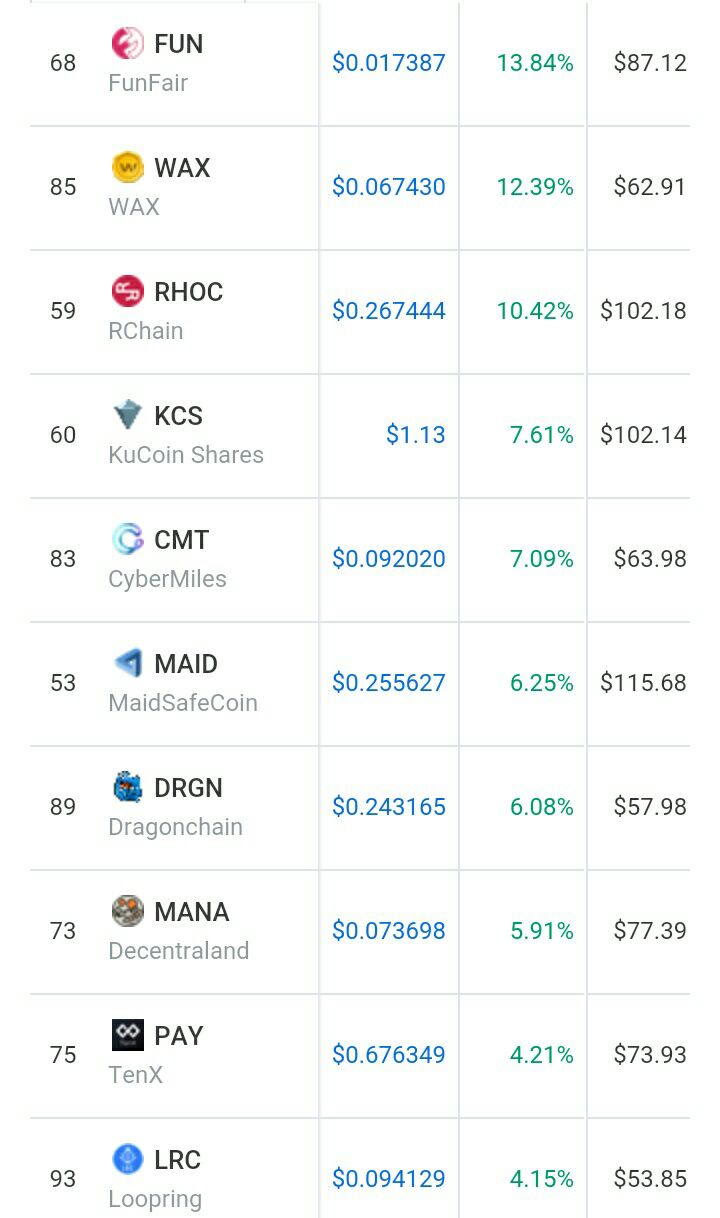This screenshot has height=1218, width=720.
Task: Open the KuCoin Shares KCS page
Action: [178, 416]
